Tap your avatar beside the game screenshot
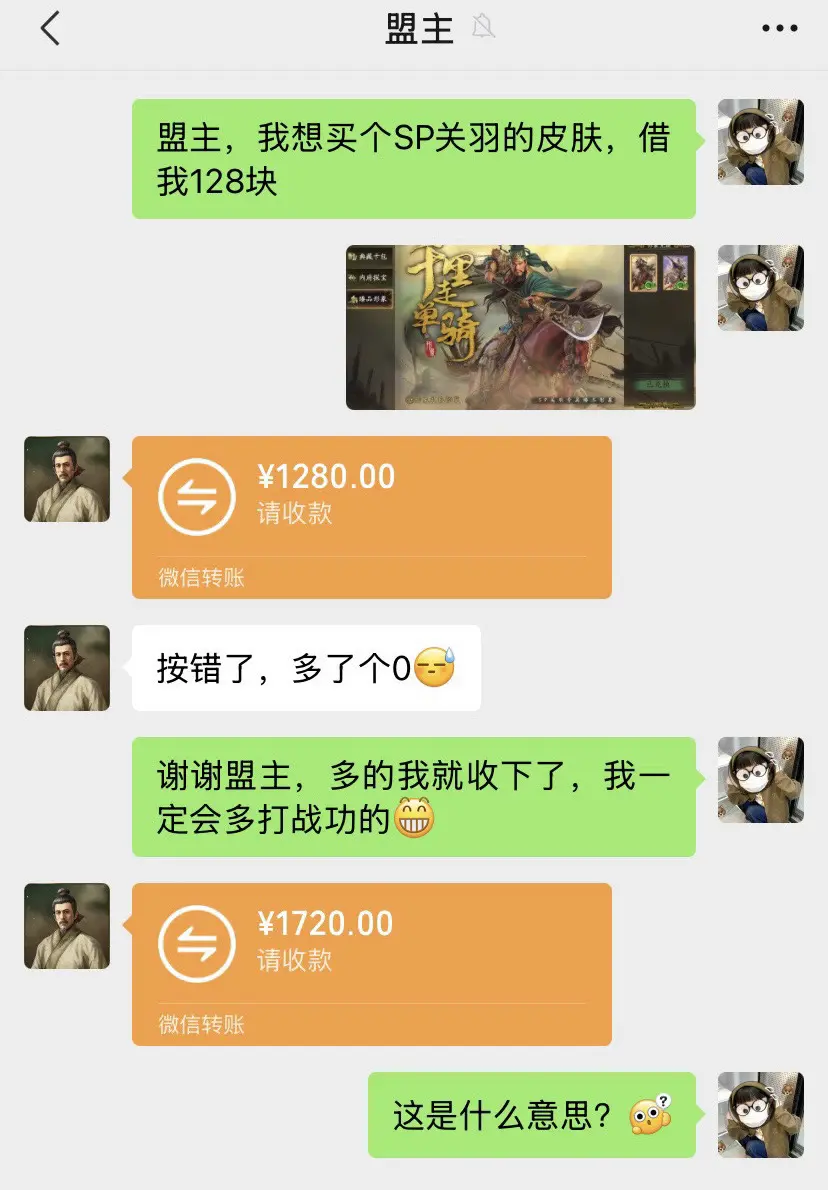 pos(762,287)
